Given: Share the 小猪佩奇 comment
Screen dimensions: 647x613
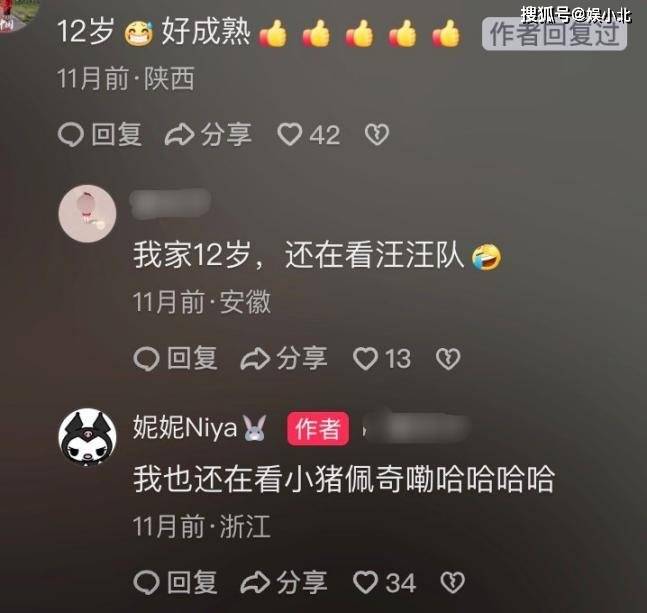Looking at the screenshot, I should coord(284,581).
